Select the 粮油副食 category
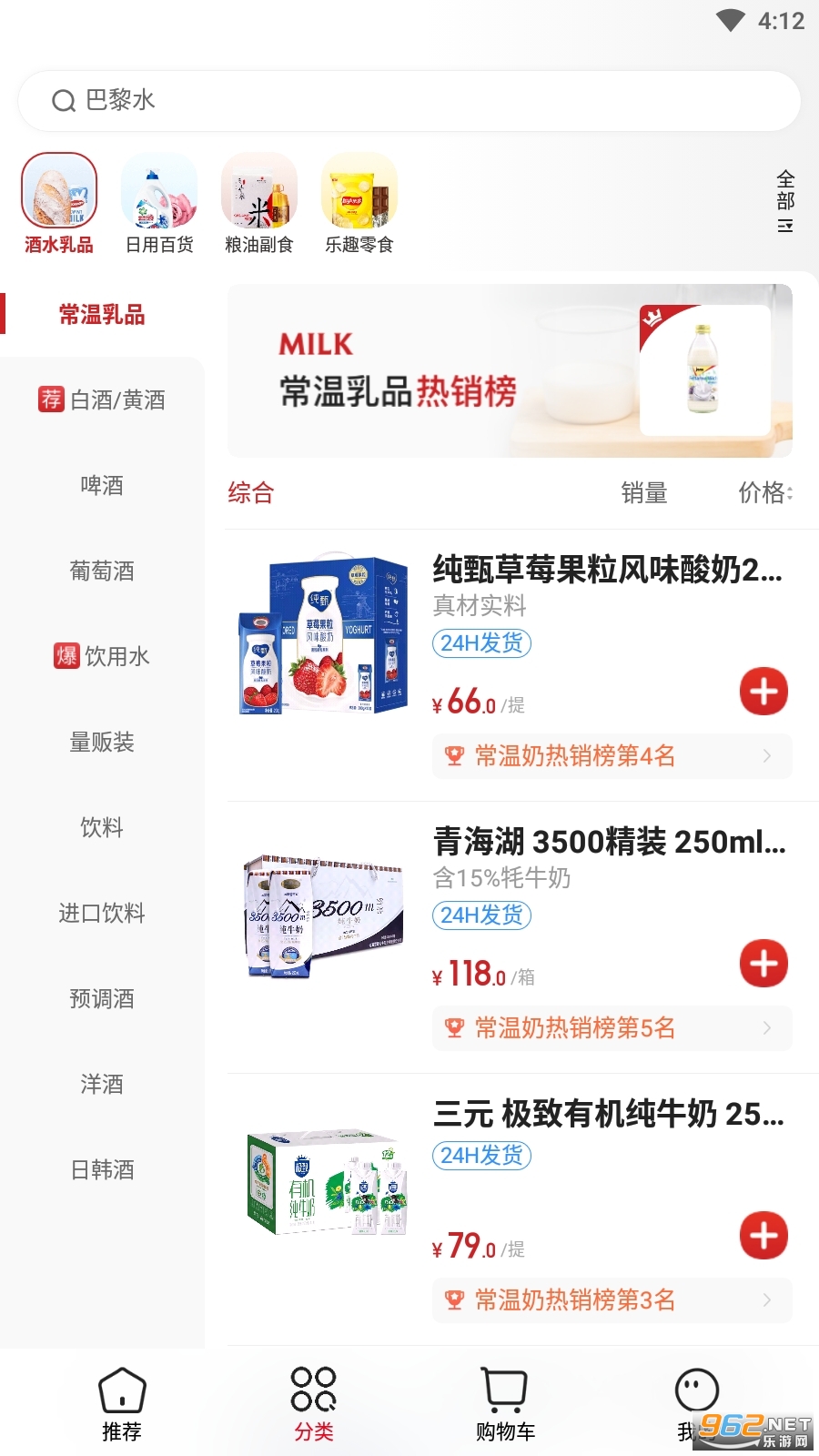 coord(259,204)
